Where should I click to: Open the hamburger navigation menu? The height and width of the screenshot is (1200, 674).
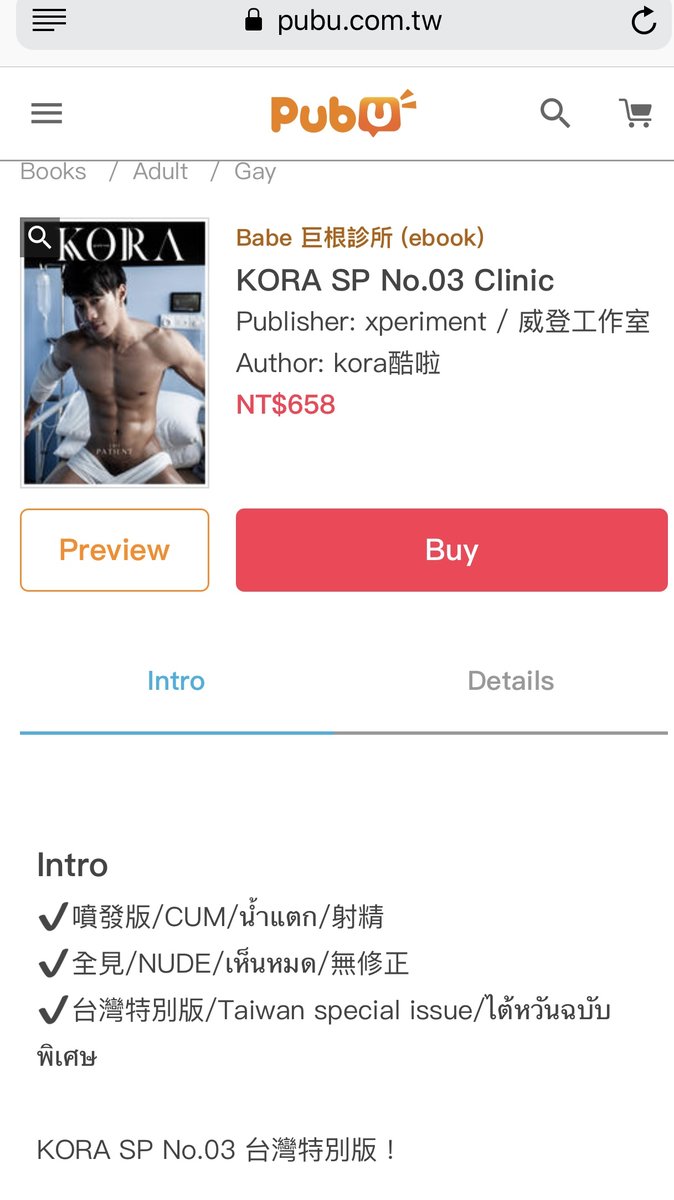(x=47, y=113)
